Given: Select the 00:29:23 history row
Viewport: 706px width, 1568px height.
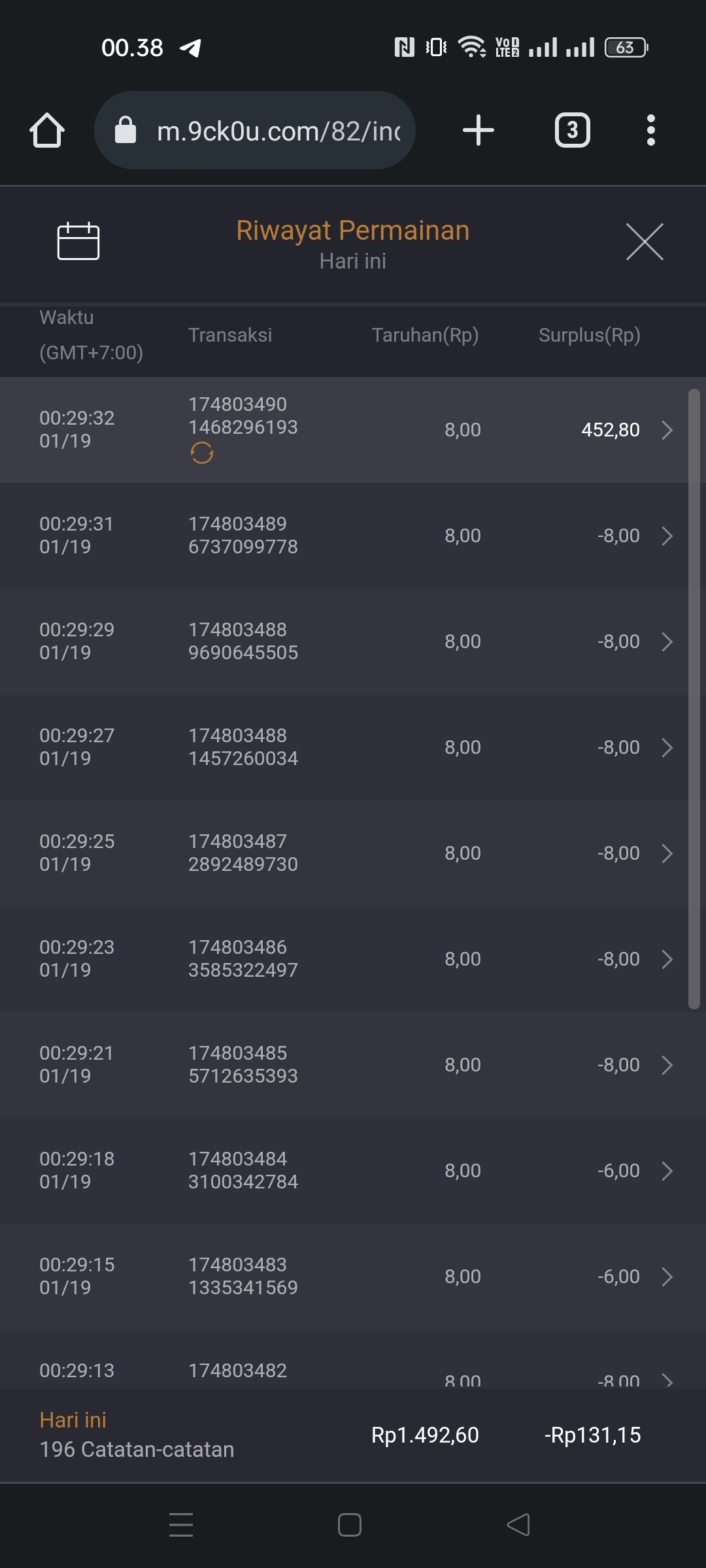Looking at the screenshot, I should pos(353,959).
